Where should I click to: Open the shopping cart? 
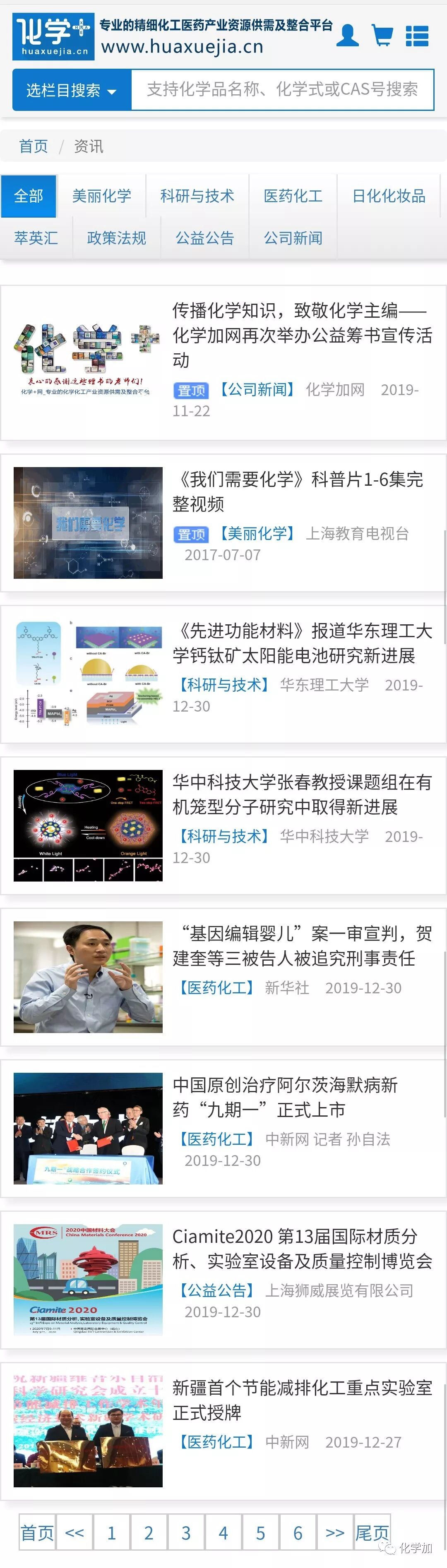coord(382,36)
